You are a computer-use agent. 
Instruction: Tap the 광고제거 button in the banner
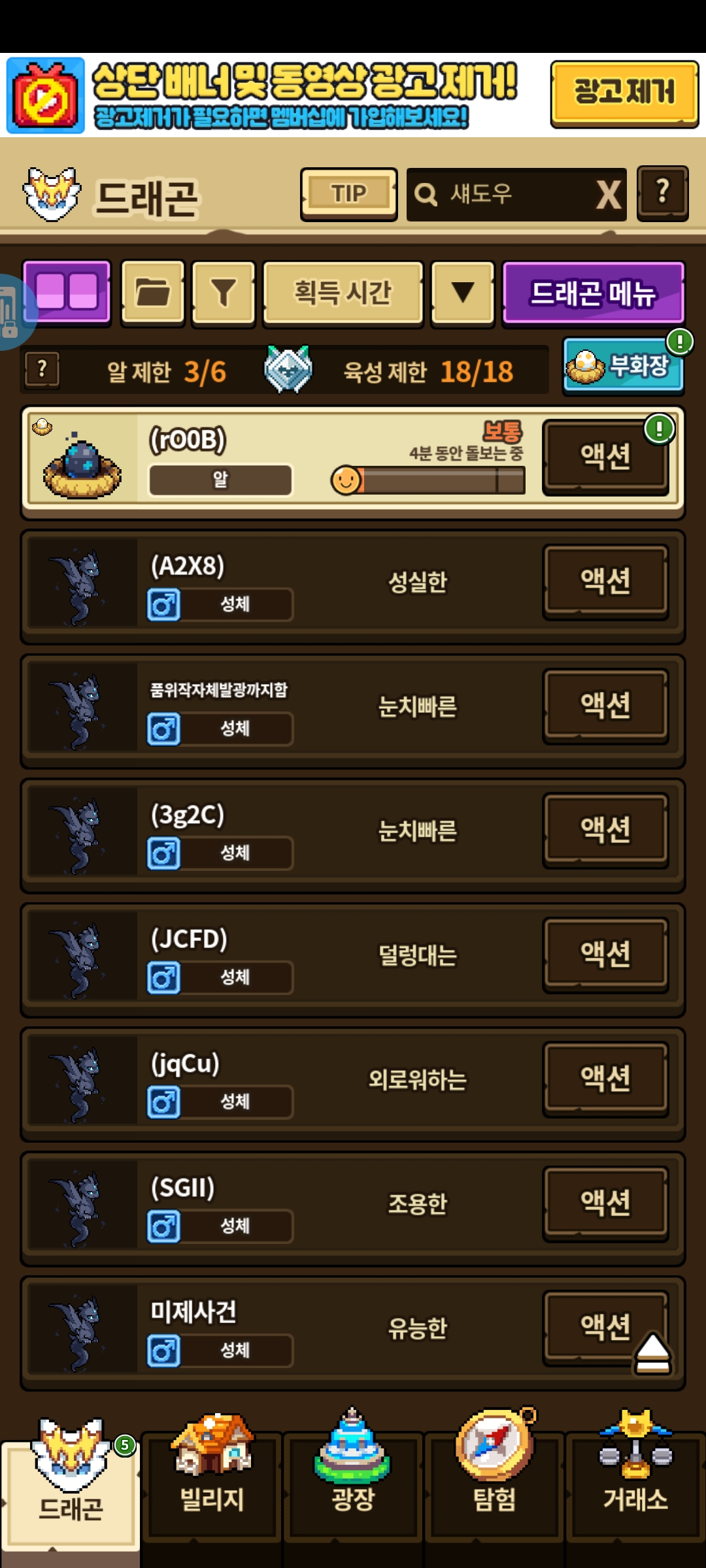[x=624, y=93]
